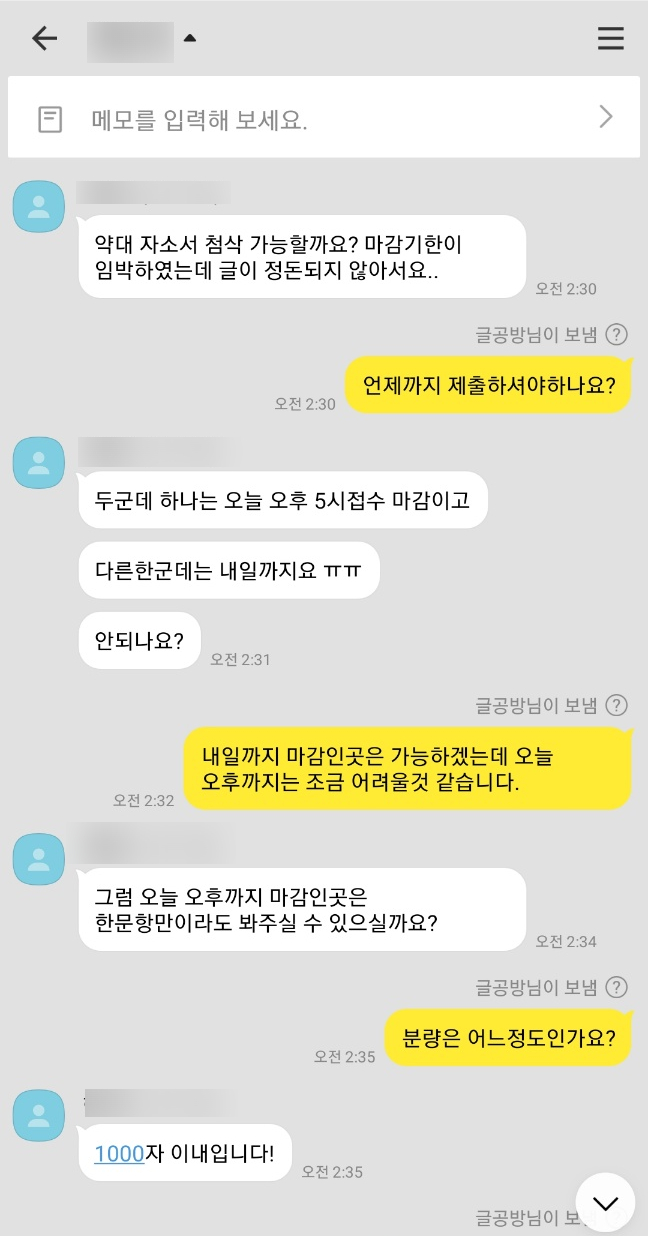Screen dimensions: 648x1236
Task: Tap the 1000 link in the message
Action: [x=119, y=1153]
